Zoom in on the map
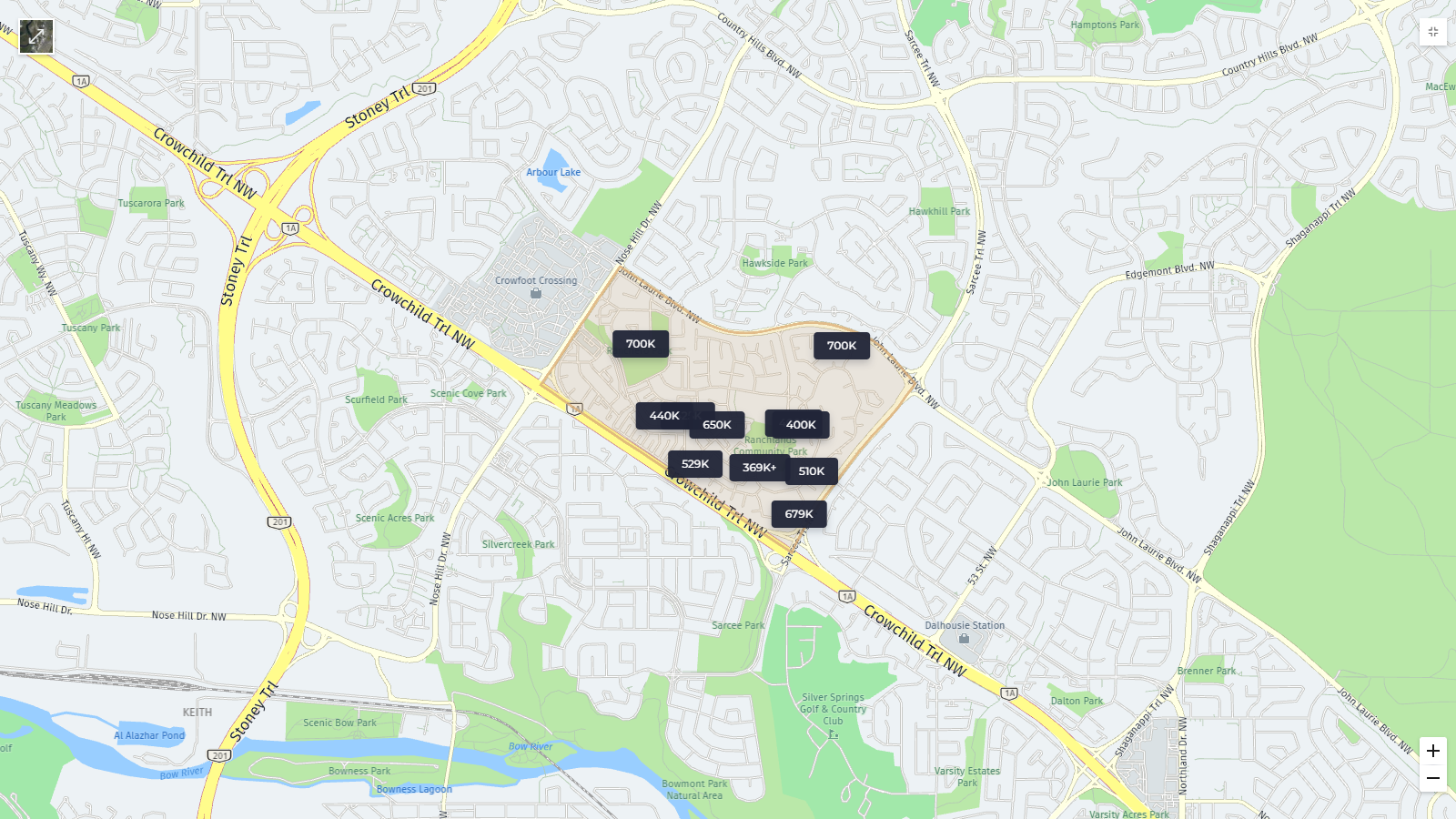The width and height of the screenshot is (1456, 819). click(x=1432, y=751)
